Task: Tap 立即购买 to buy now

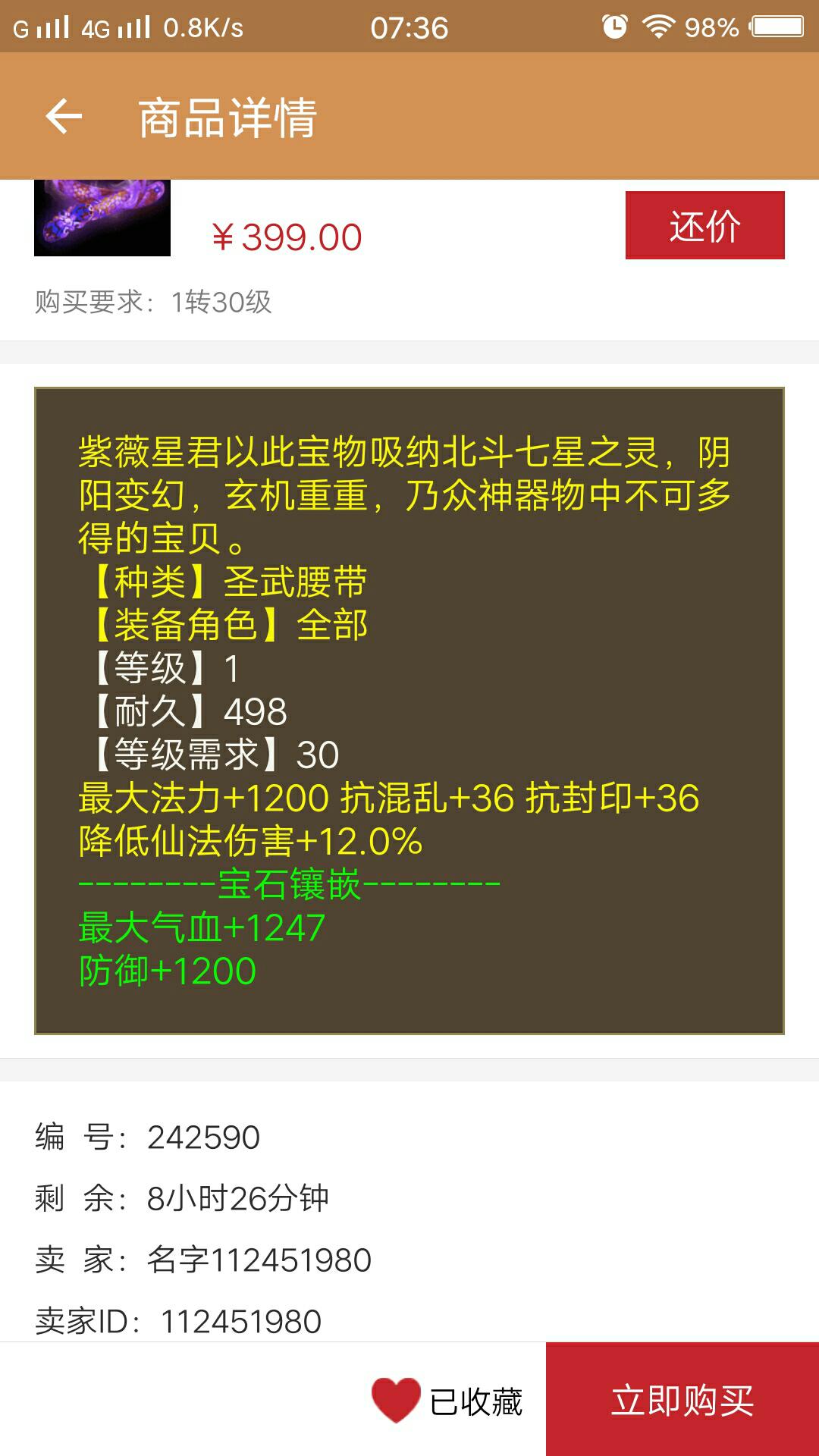Action: click(682, 1400)
